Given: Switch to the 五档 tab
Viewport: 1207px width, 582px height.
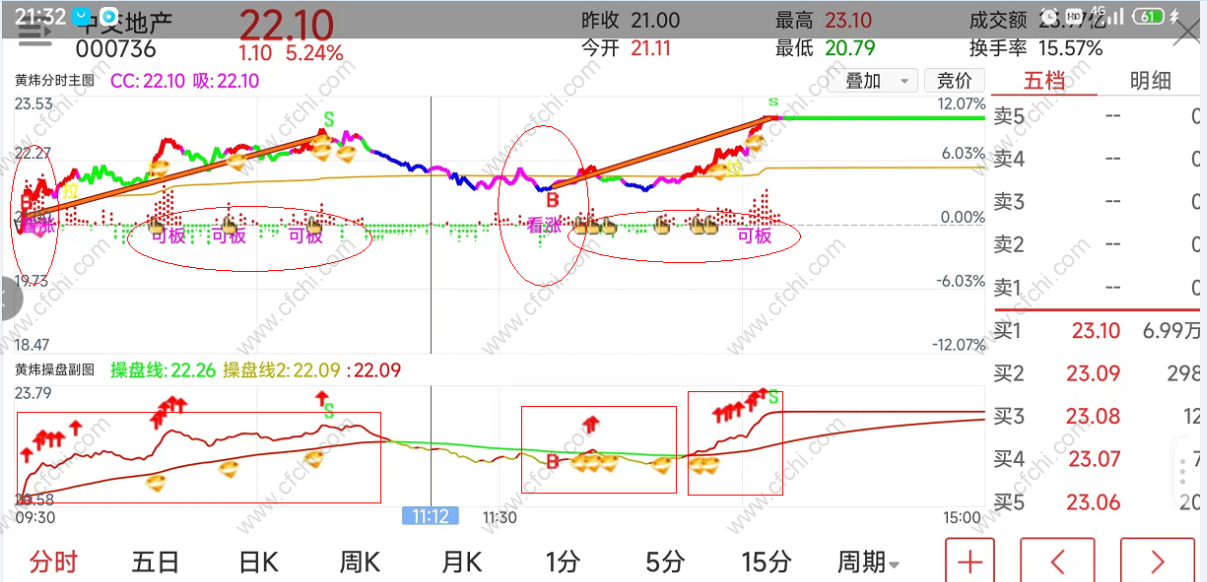Looking at the screenshot, I should coord(1043,81).
